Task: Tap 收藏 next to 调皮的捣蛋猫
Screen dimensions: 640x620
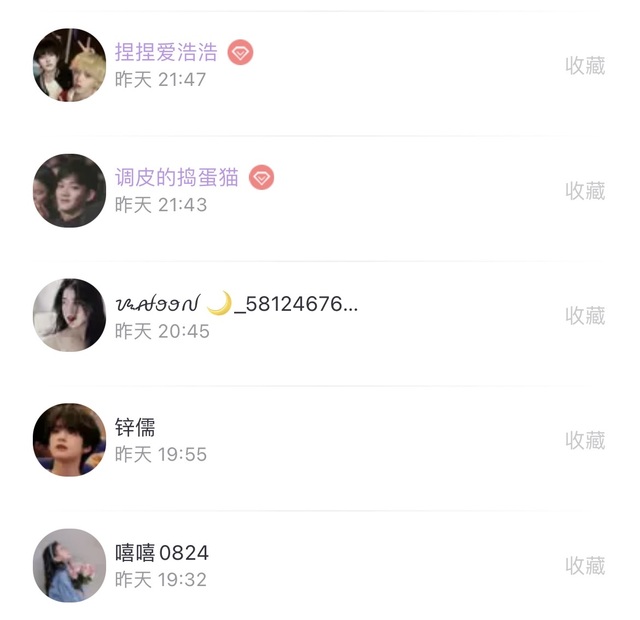Action: (x=585, y=191)
